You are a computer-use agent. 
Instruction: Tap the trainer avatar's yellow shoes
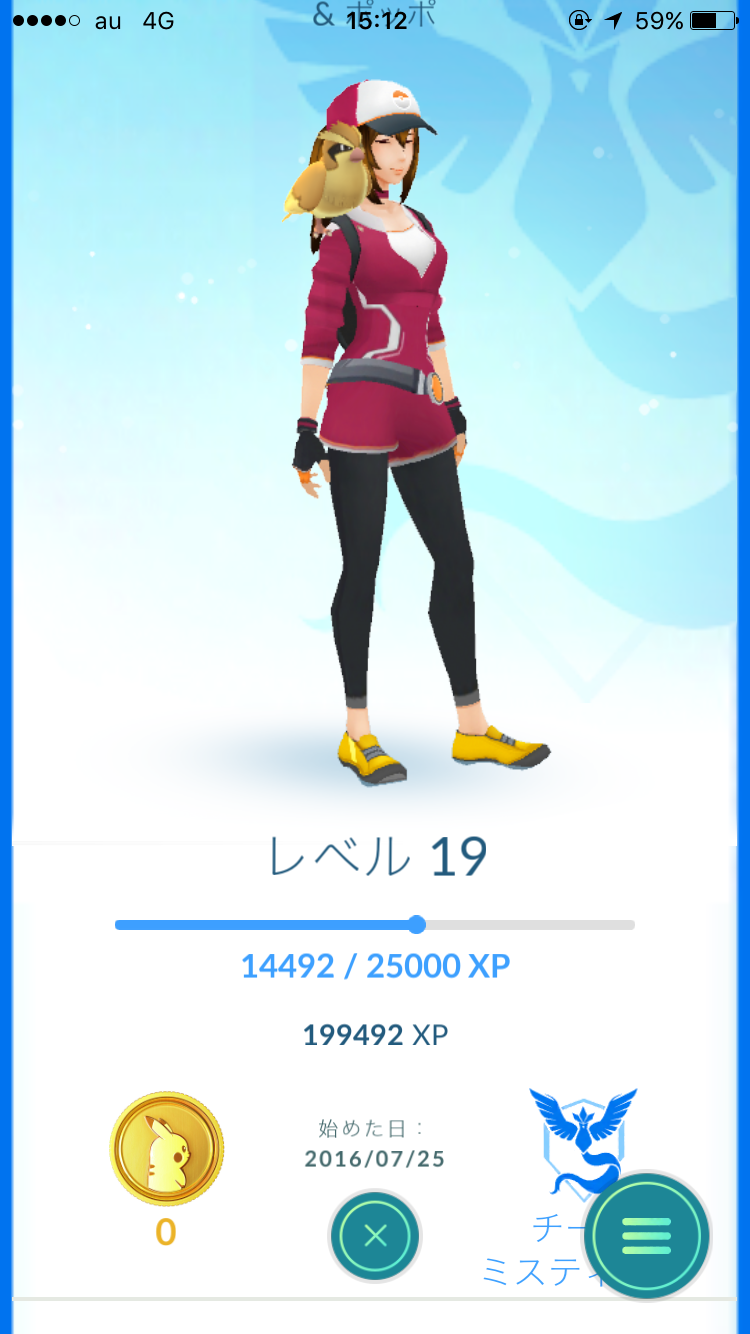point(440,755)
